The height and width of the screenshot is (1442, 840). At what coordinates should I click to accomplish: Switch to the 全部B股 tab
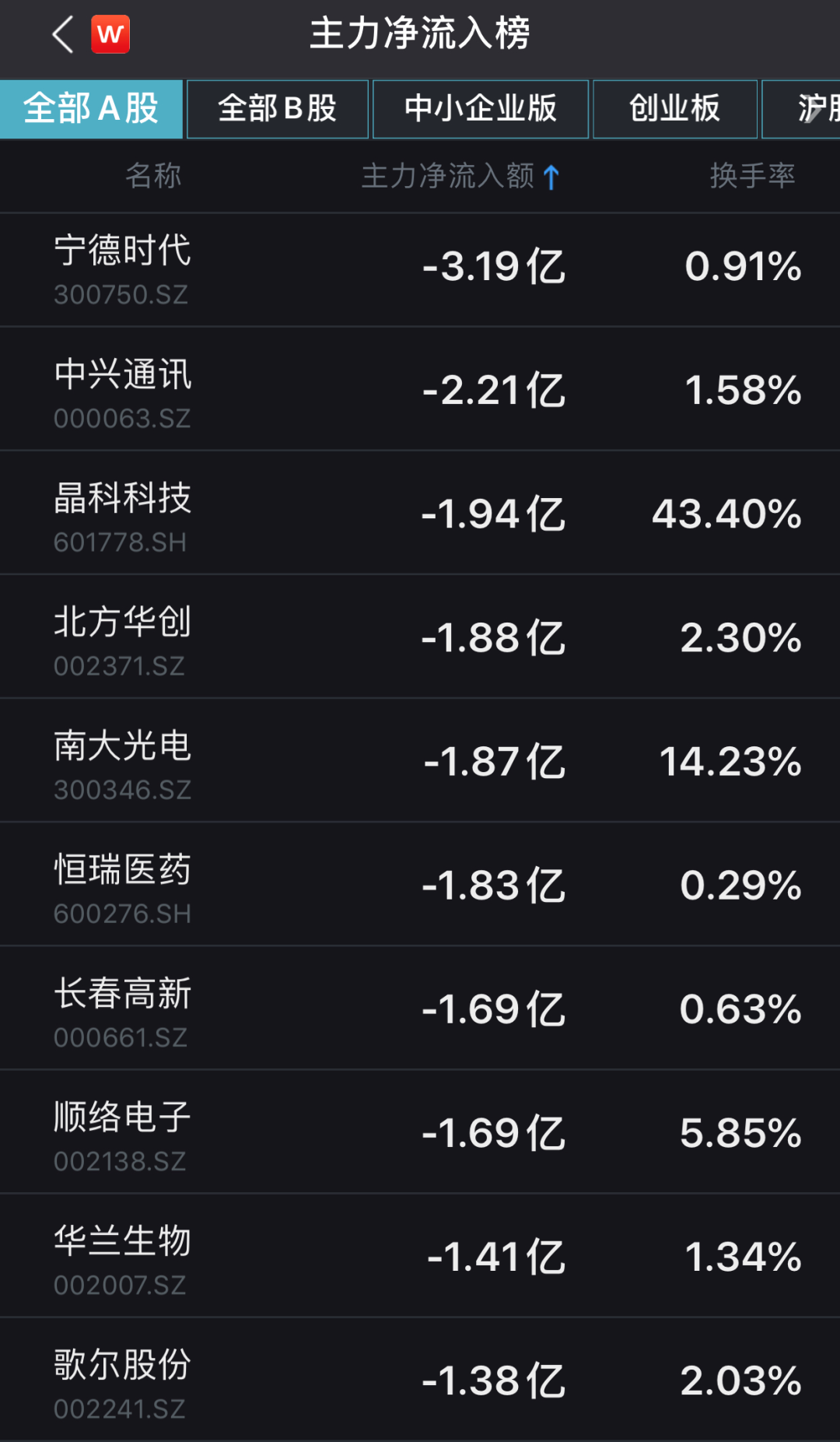(x=277, y=109)
